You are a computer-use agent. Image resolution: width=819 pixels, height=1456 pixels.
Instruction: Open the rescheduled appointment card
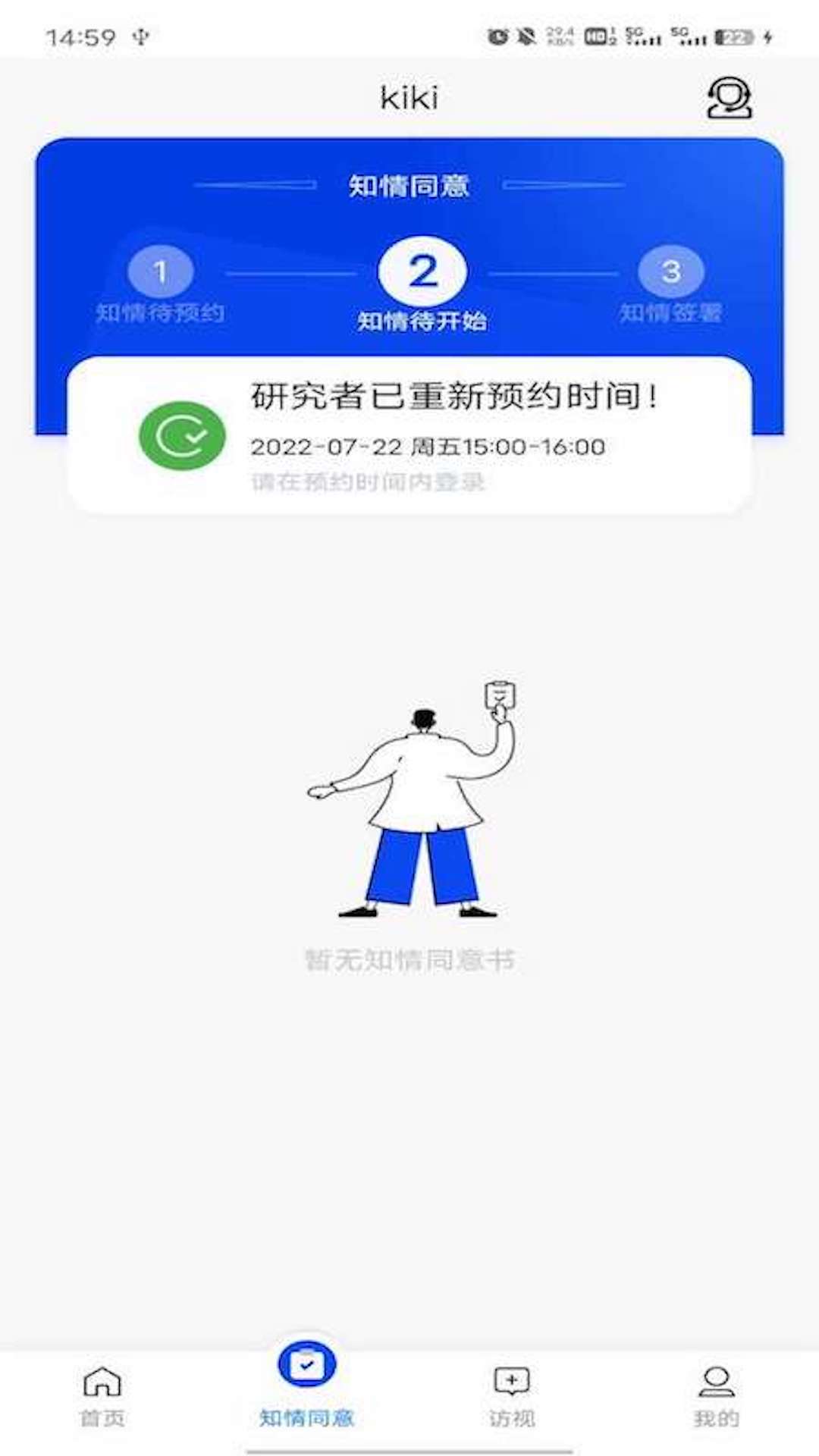pyautogui.click(x=409, y=436)
